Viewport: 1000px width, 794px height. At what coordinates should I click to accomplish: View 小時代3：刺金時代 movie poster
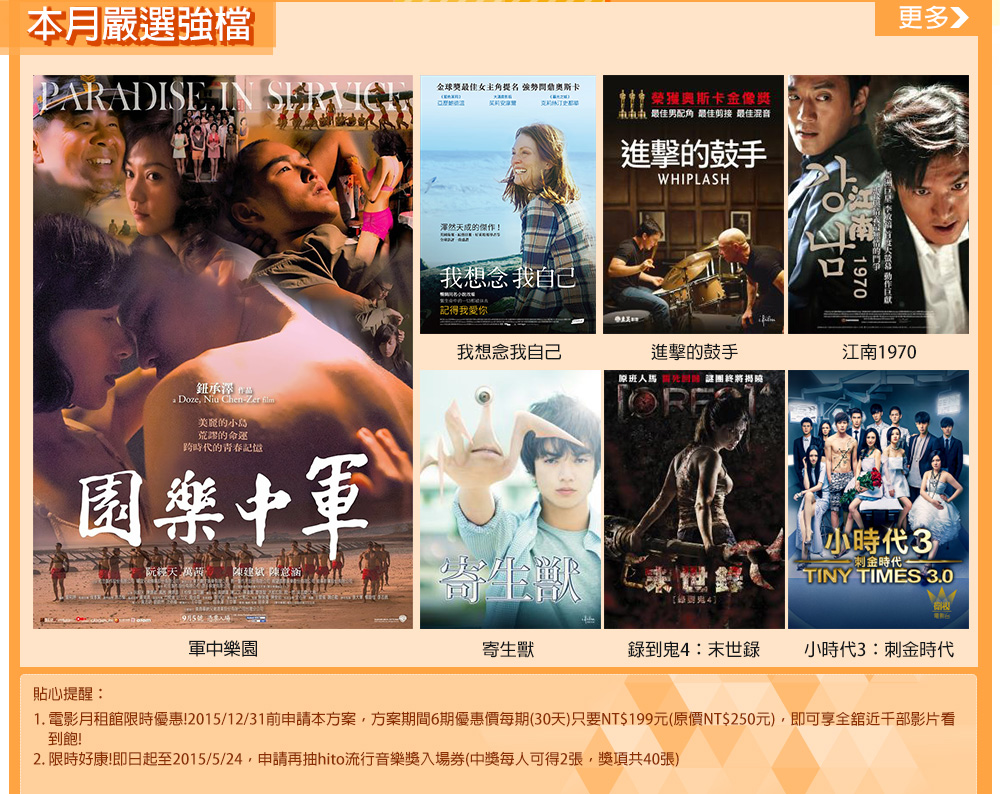pyautogui.click(x=878, y=499)
